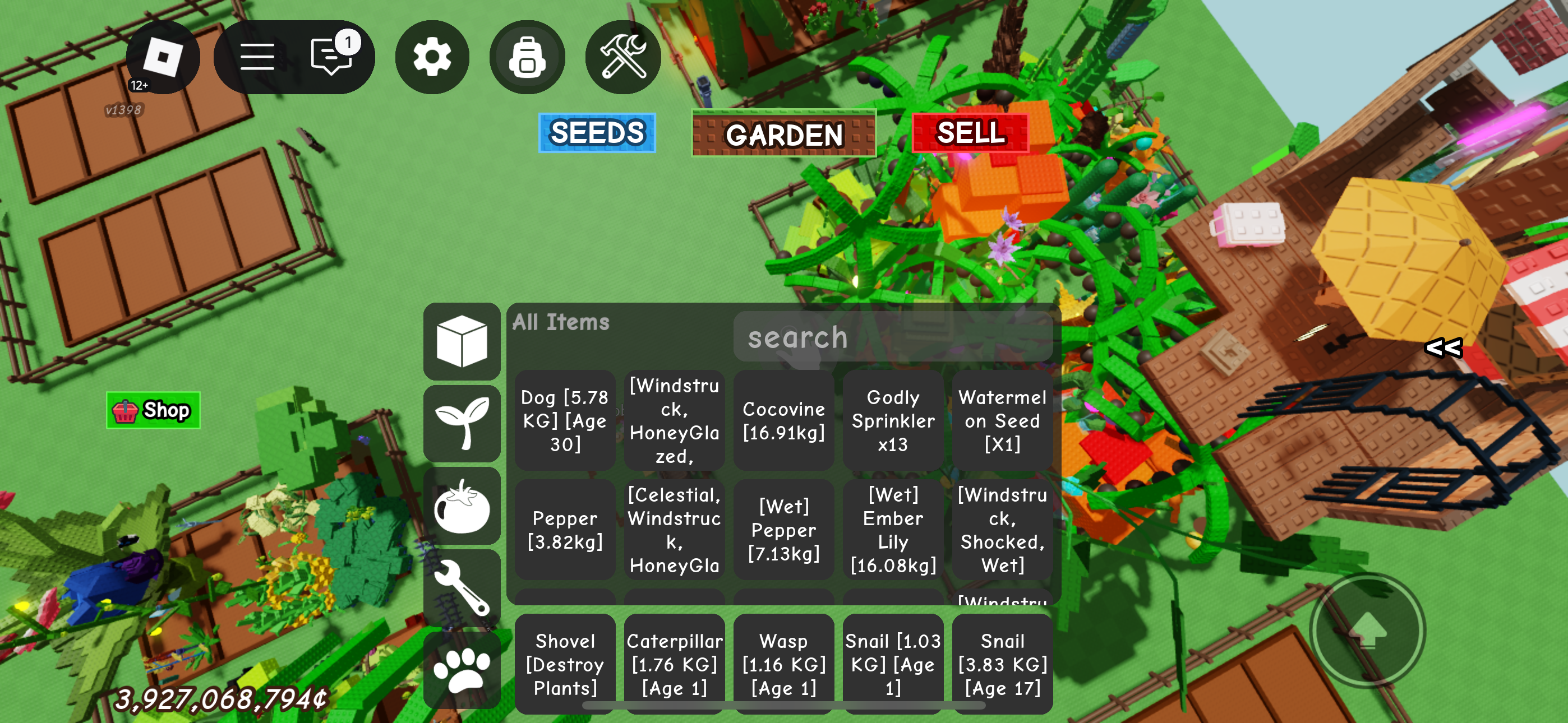Tap the jump arrow button
This screenshot has height=723, width=1568.
click(1367, 631)
